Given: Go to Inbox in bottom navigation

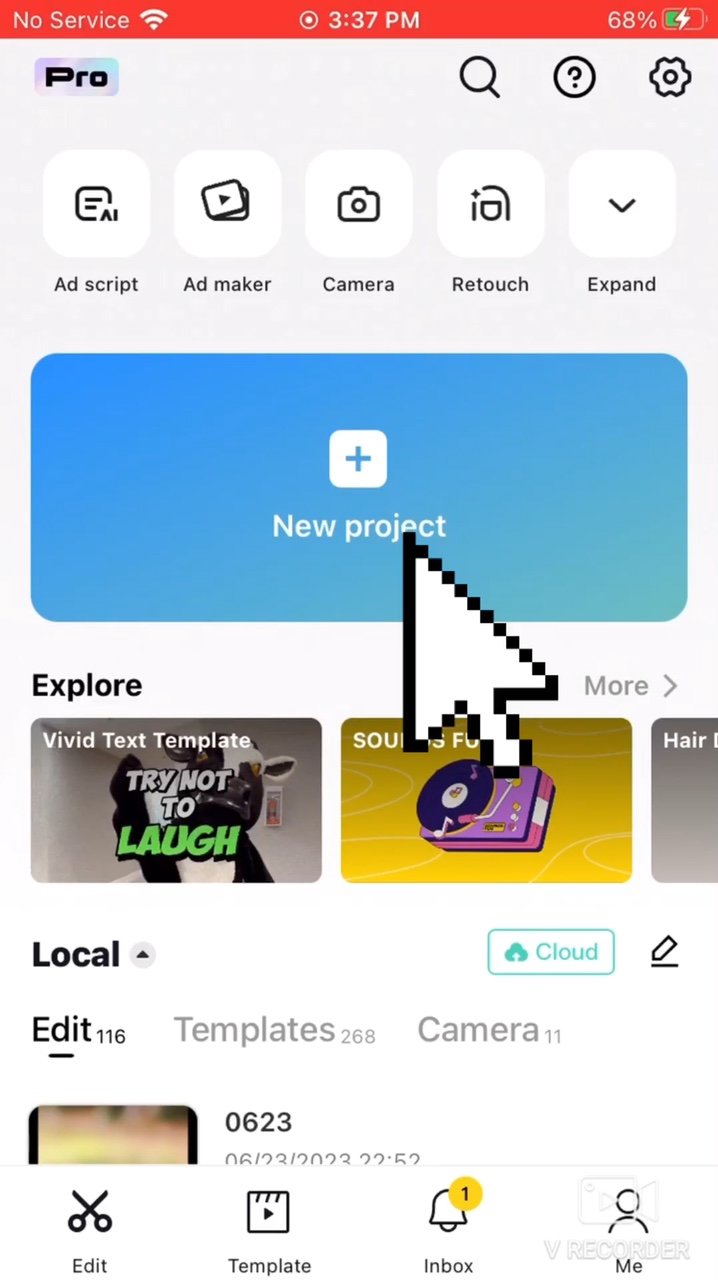Looking at the screenshot, I should coord(448,1227).
